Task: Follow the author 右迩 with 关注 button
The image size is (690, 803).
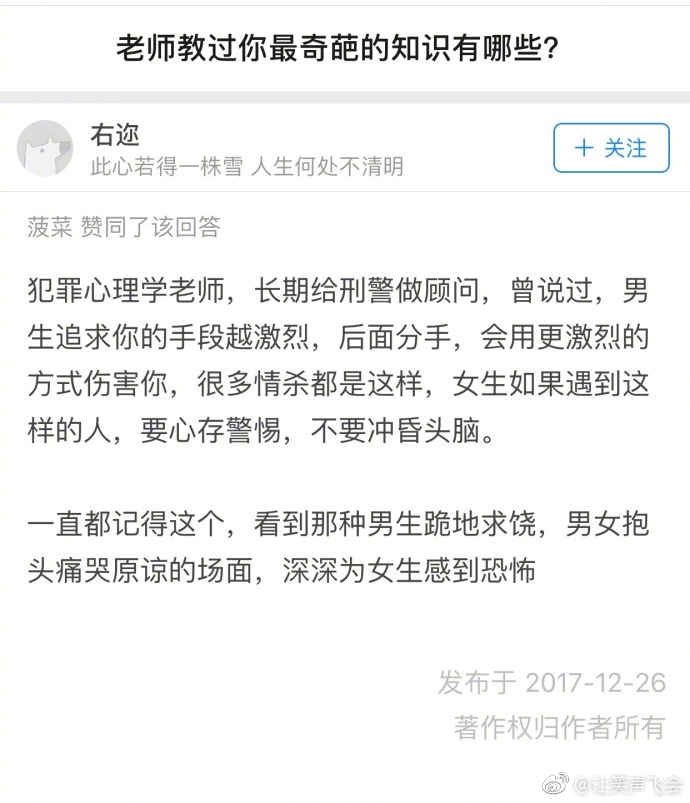Action: pyautogui.click(x=611, y=149)
